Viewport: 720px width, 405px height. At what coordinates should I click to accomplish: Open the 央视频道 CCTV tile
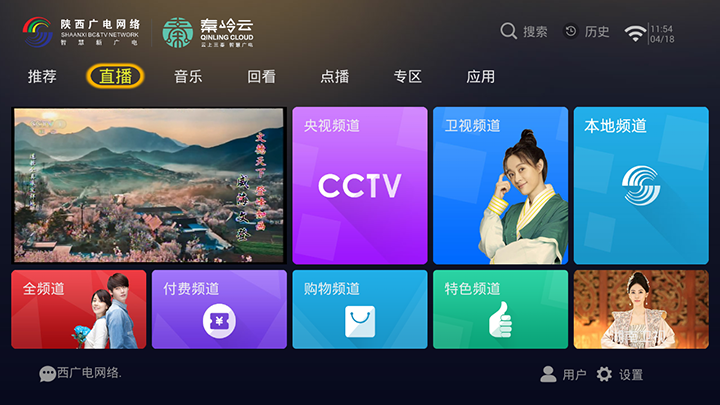tap(359, 185)
